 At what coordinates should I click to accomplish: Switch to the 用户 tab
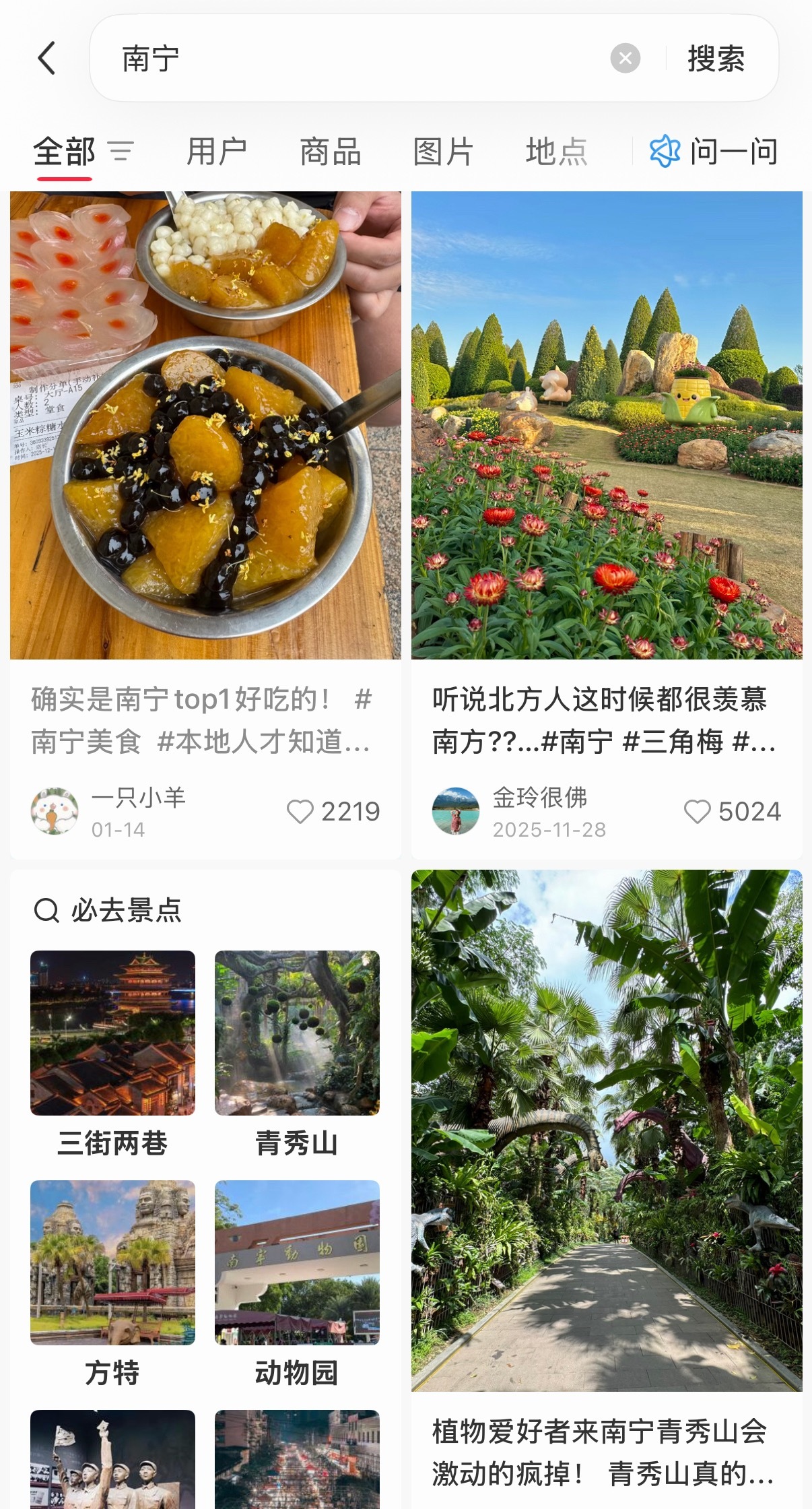(x=216, y=151)
